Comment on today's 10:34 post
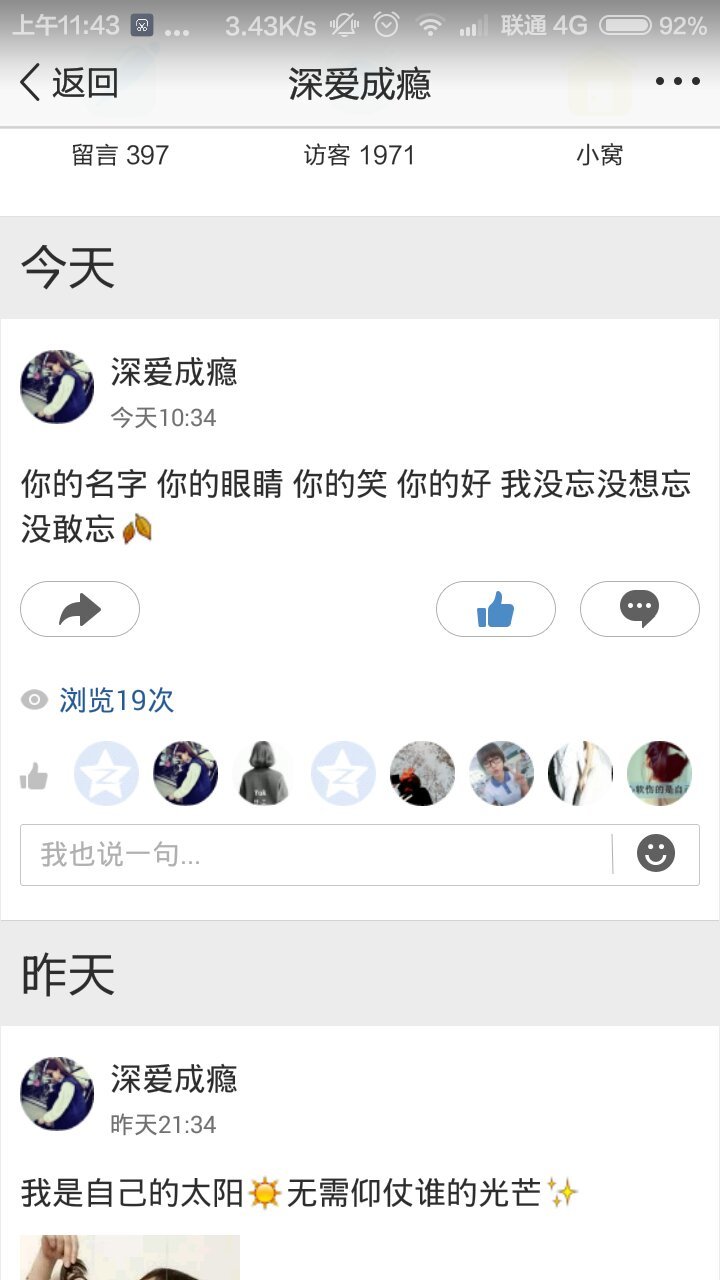Screen dimensions: 720x1280 pyautogui.click(x=639, y=609)
